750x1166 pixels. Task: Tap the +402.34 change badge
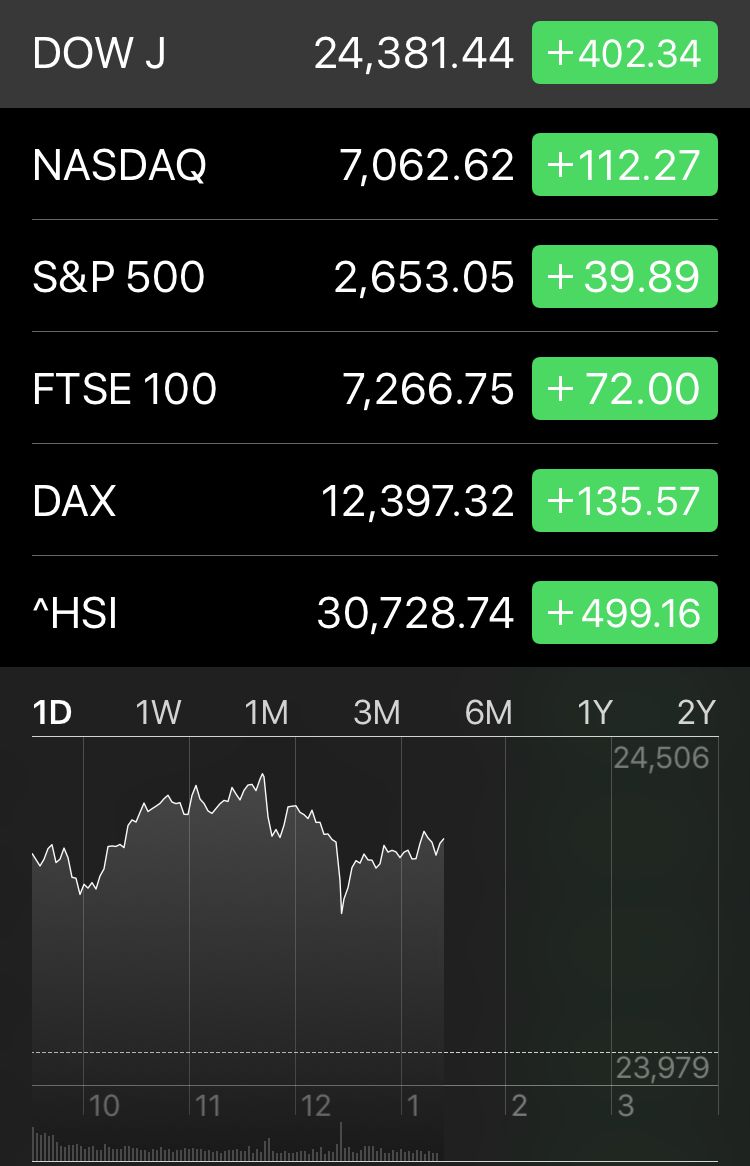pyautogui.click(x=625, y=53)
